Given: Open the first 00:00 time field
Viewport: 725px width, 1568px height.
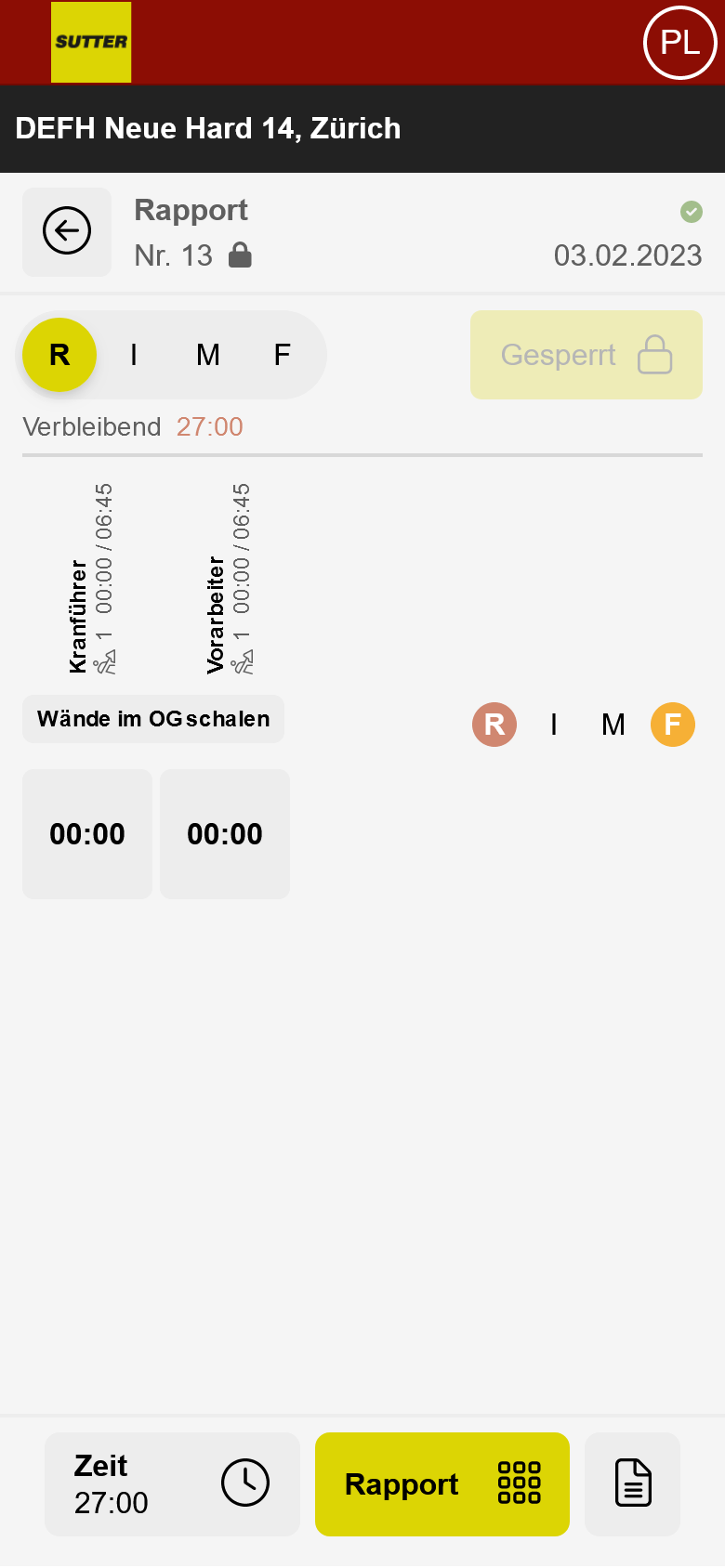Looking at the screenshot, I should tap(86, 833).
